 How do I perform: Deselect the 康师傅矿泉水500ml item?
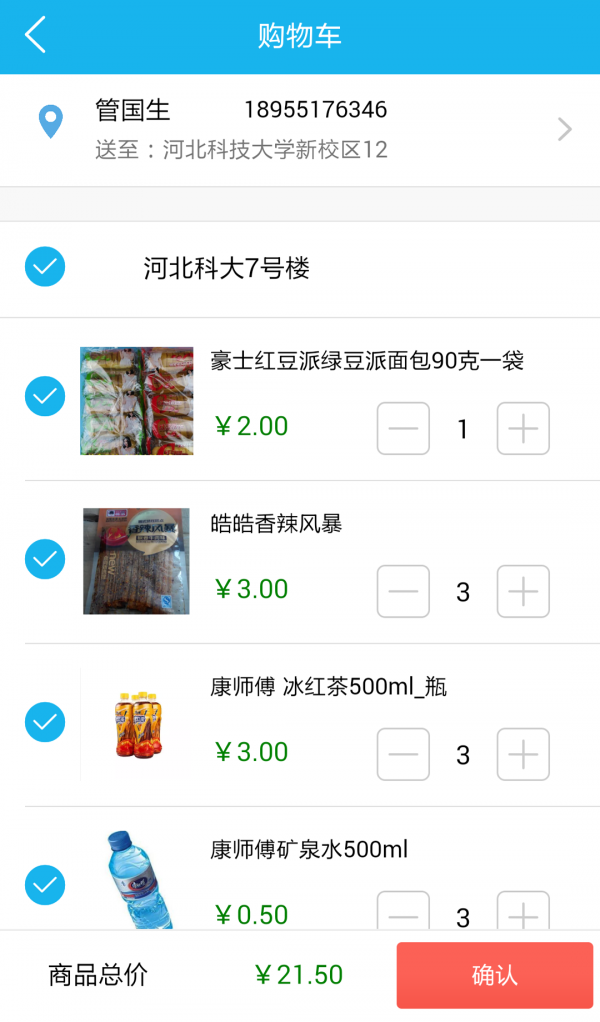click(x=45, y=885)
